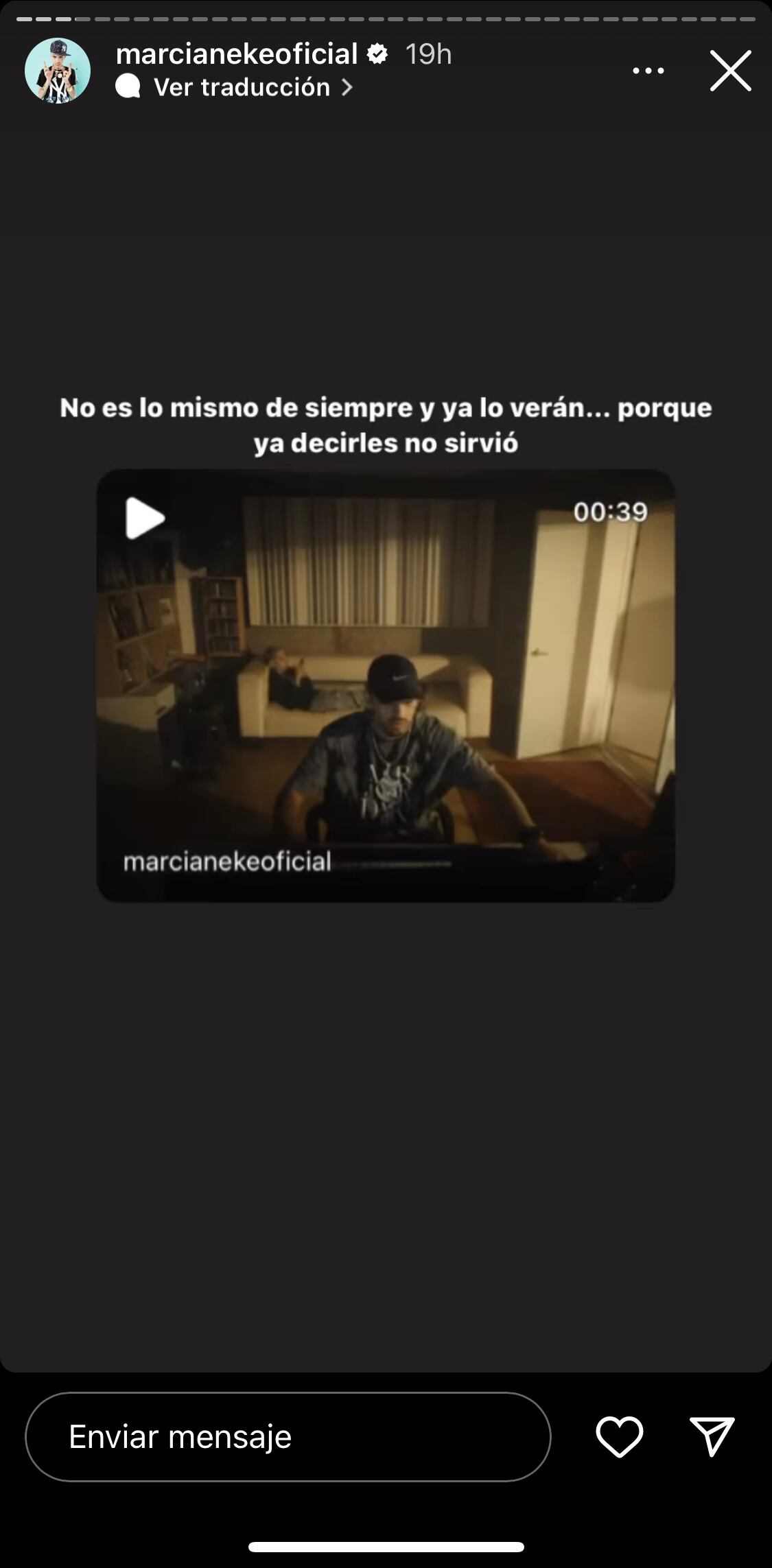
Task: Like this story with the heart
Action: (619, 1436)
